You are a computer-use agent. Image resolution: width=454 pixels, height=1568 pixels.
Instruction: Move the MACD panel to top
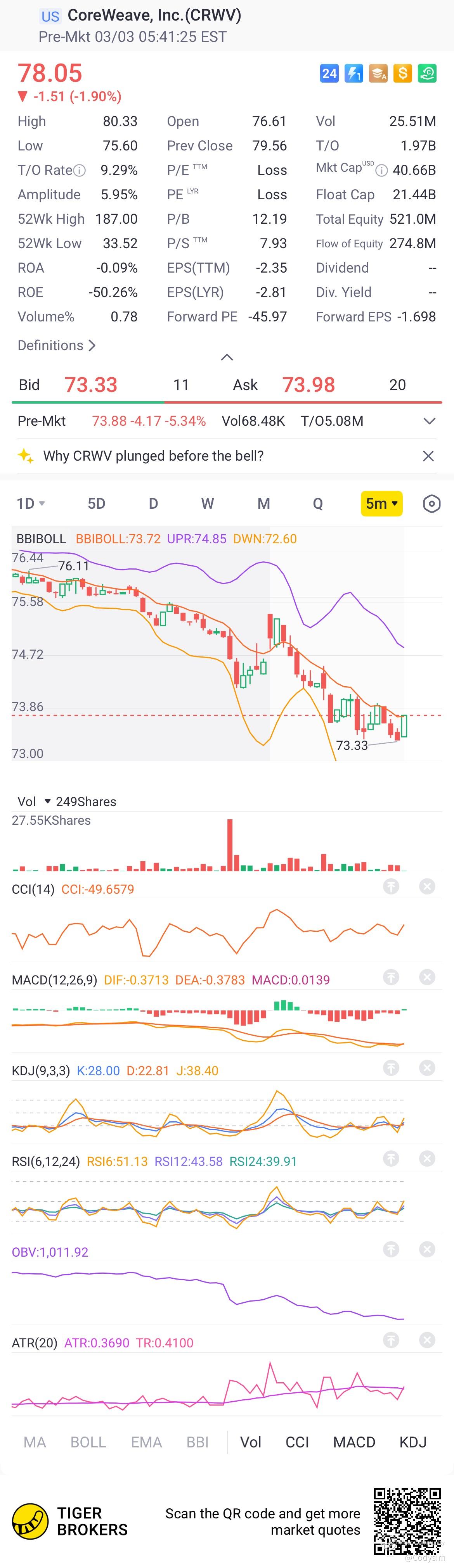click(x=391, y=977)
